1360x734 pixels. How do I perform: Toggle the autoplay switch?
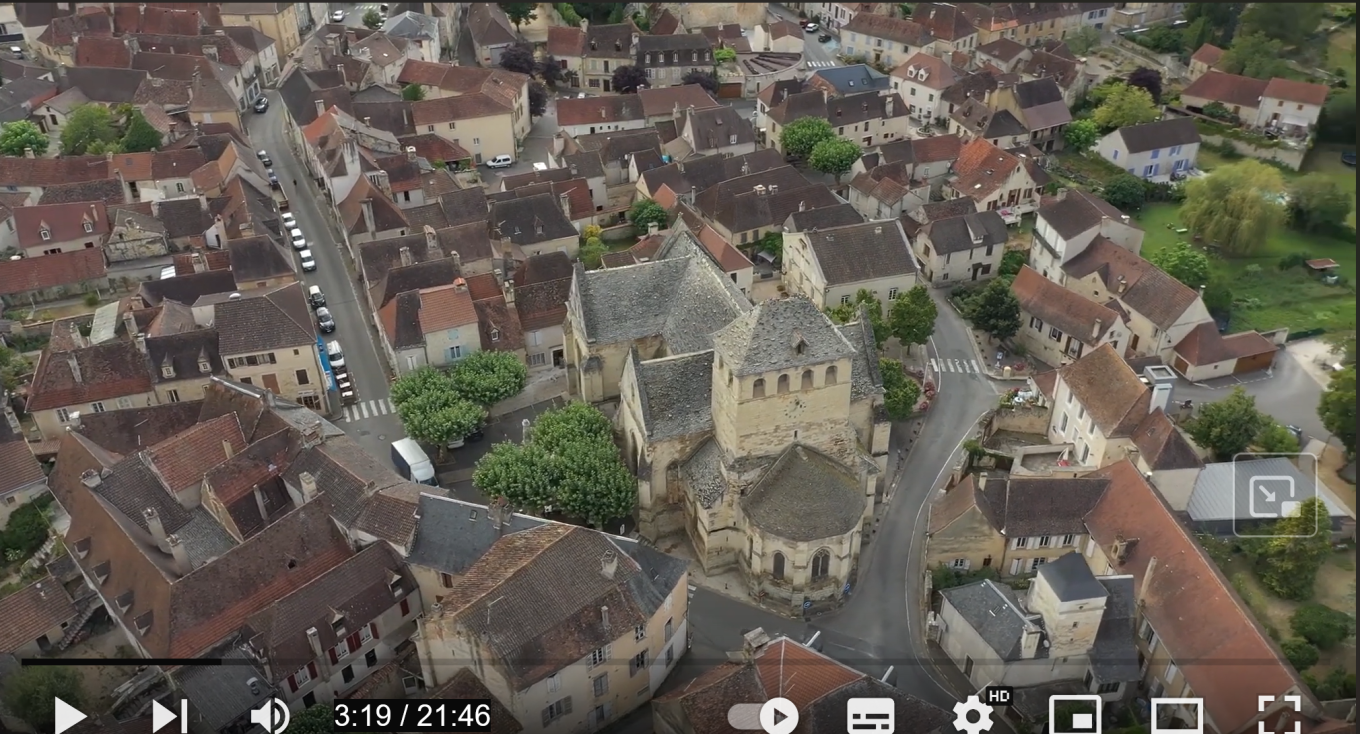pyautogui.click(x=763, y=715)
